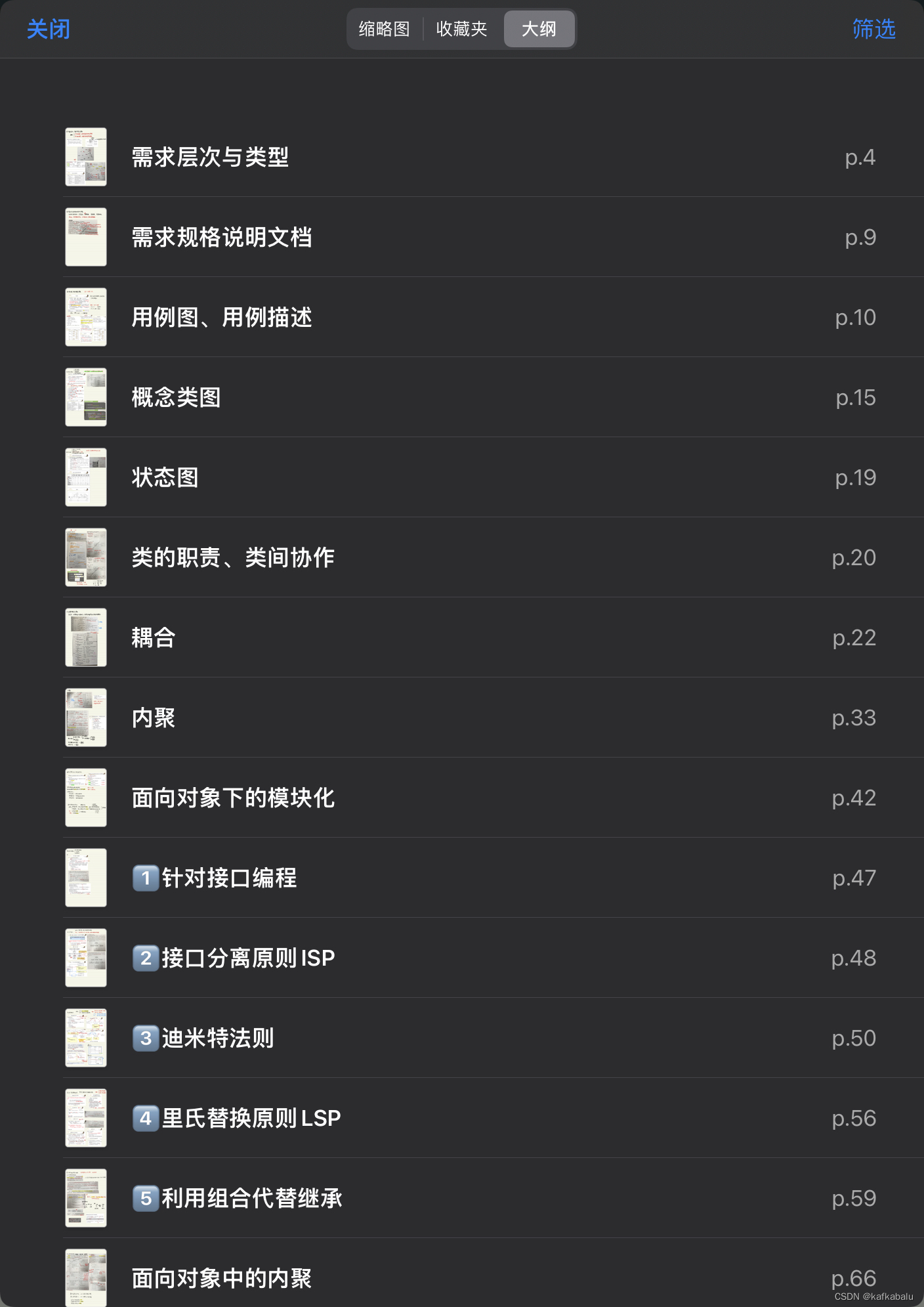Viewport: 924px width, 1307px height.
Task: Jump to 面向对象下的模块化
Action: point(232,798)
